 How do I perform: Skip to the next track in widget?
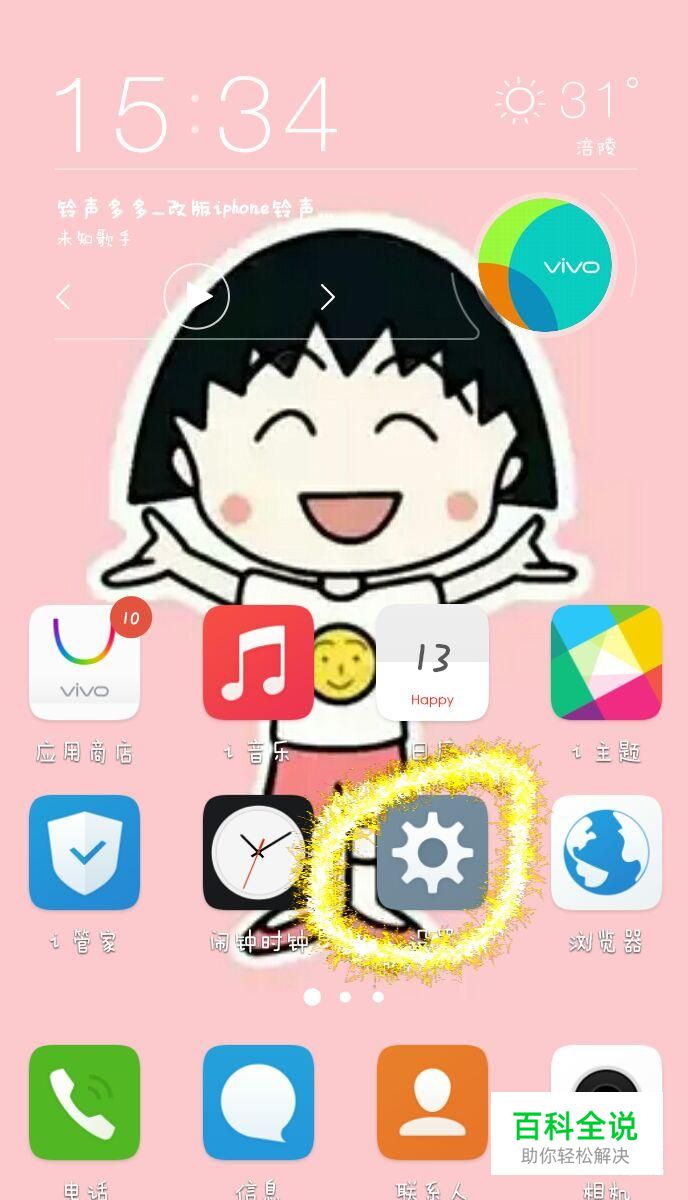tap(327, 297)
